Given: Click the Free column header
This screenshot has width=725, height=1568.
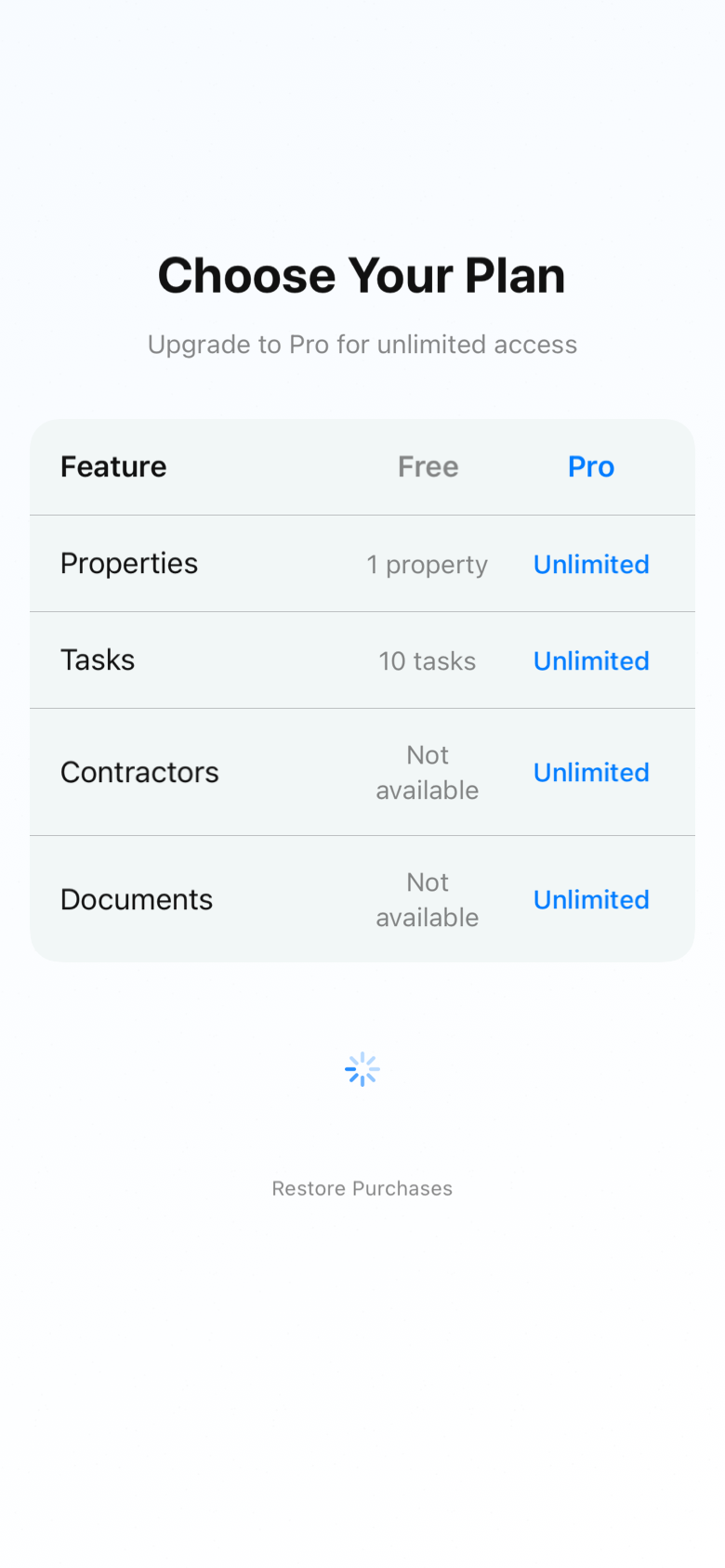Looking at the screenshot, I should click(428, 466).
